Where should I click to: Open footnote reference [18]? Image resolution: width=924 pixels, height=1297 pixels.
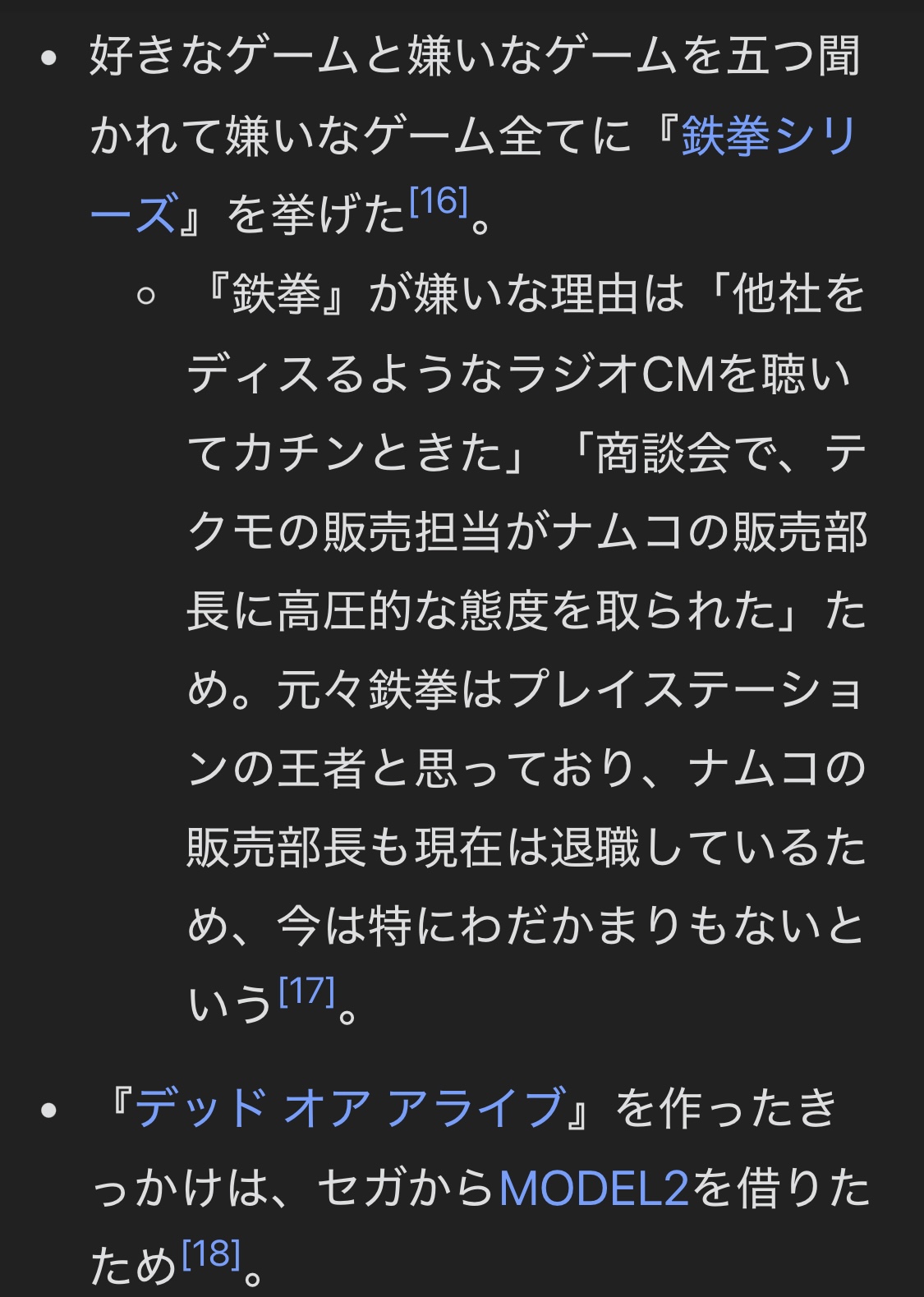coord(211,1253)
